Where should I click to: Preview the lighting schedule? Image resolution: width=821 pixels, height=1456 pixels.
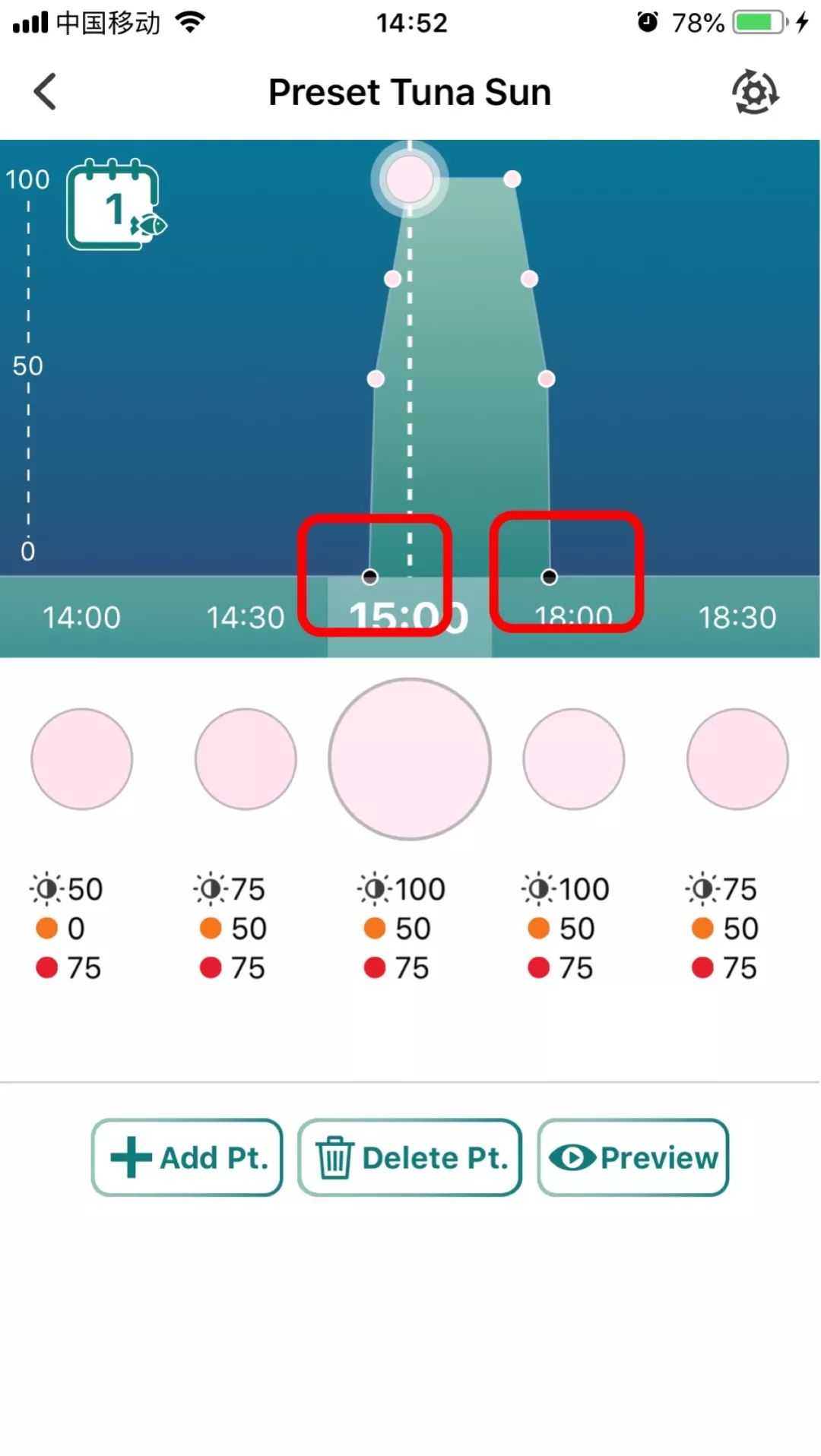632,1157
